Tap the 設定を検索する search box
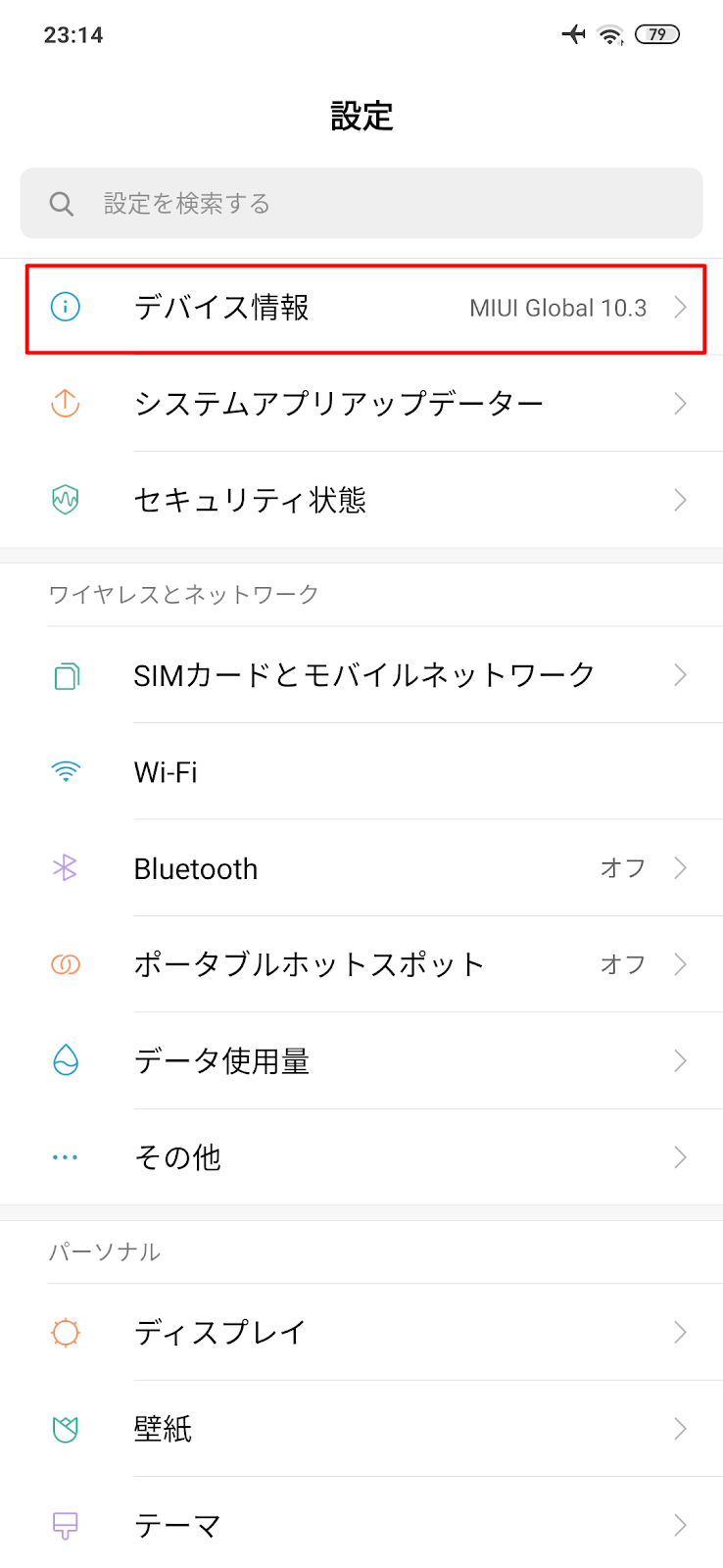Viewport: 723px width, 1568px height. coord(361,203)
